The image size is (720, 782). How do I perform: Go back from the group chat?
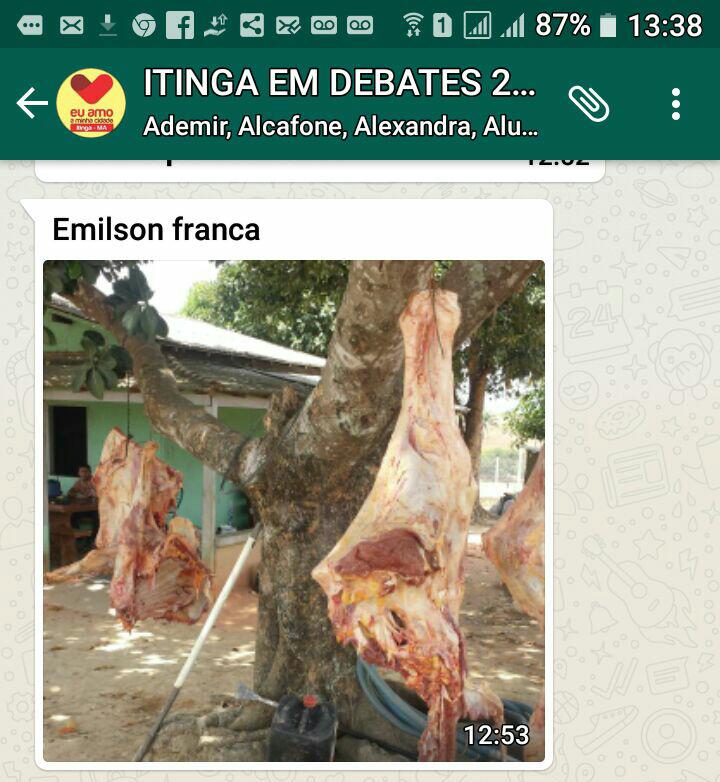[32, 103]
